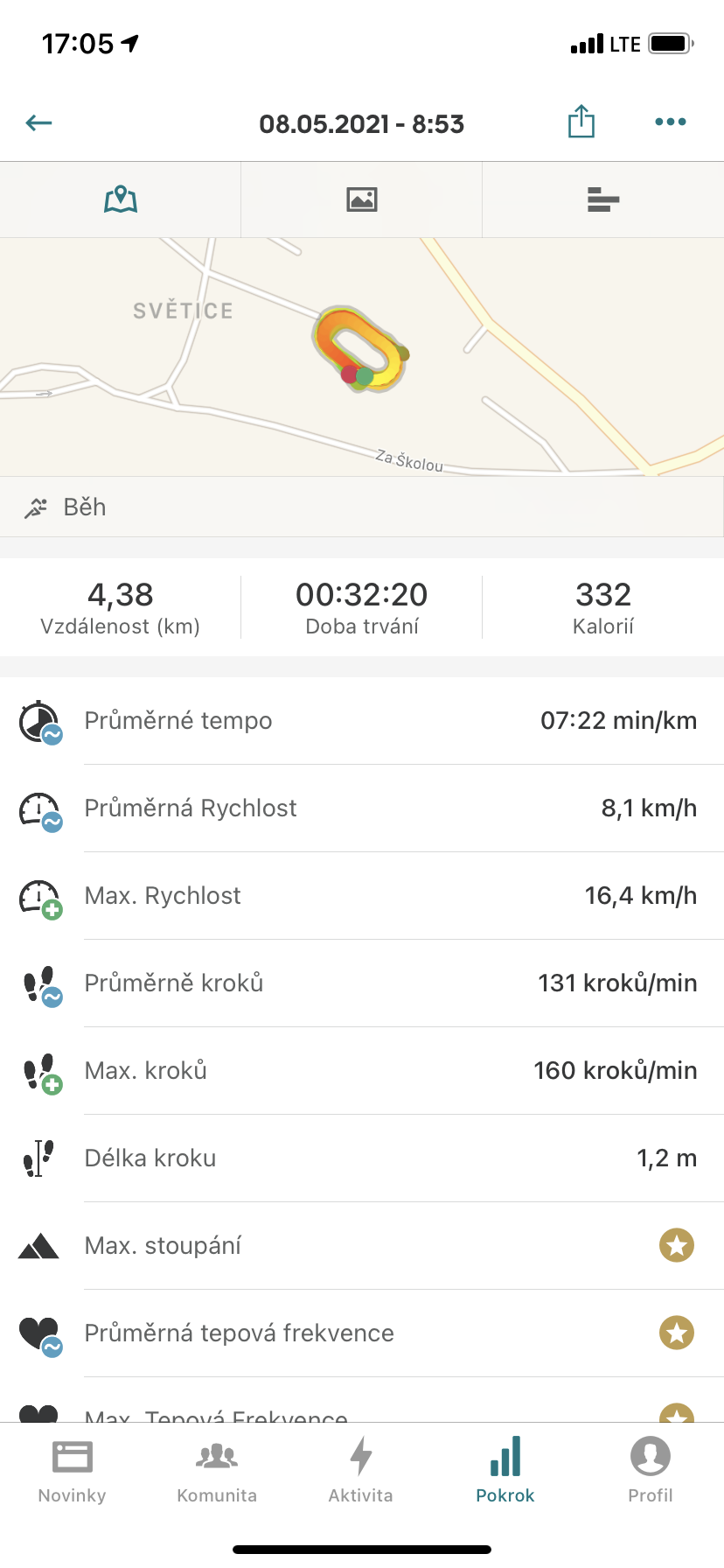Select the Pokrok tab
Screen dimensions: 724x1568
pos(505,1472)
